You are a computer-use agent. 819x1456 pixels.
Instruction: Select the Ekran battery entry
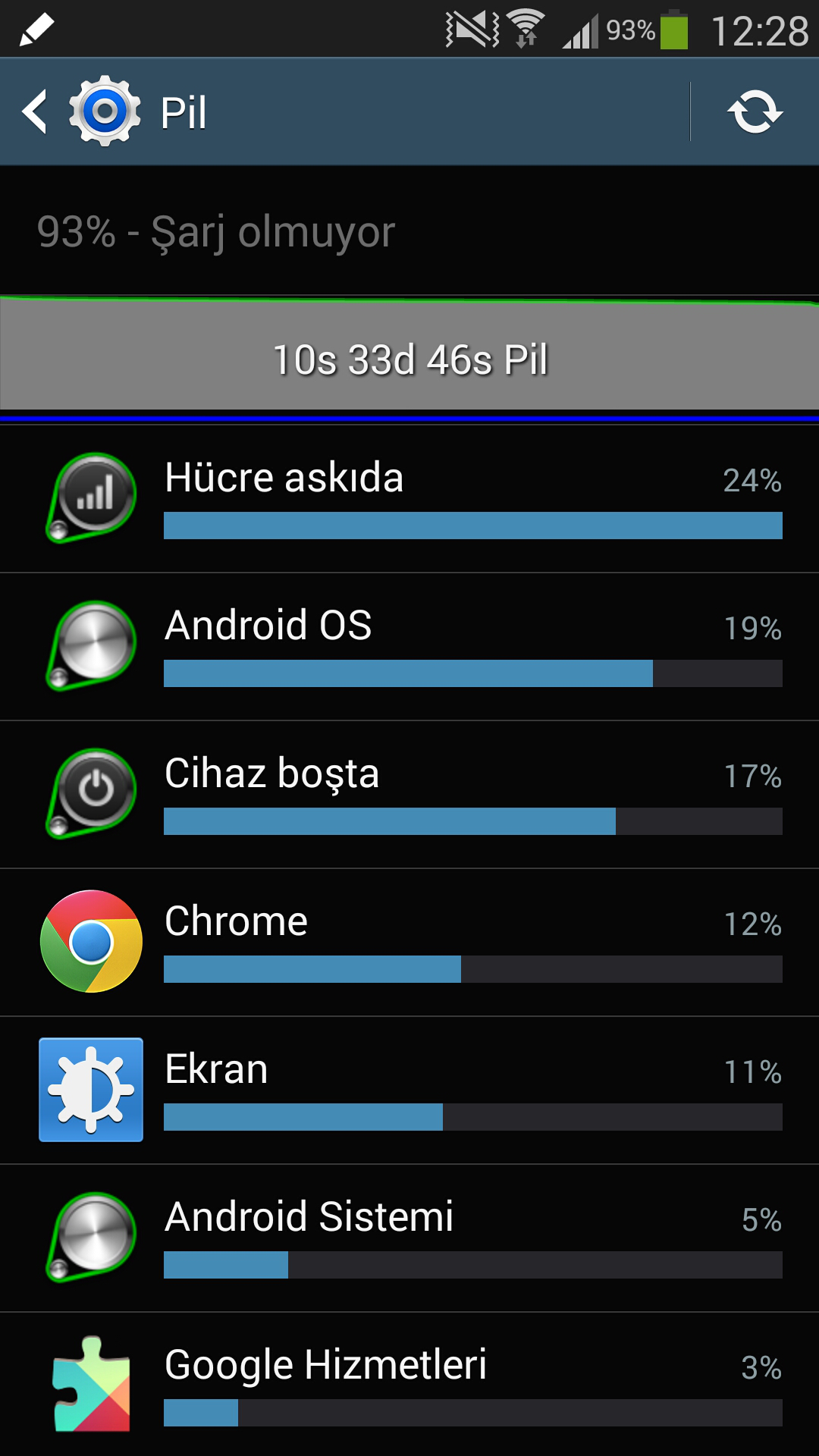[x=409, y=1090]
